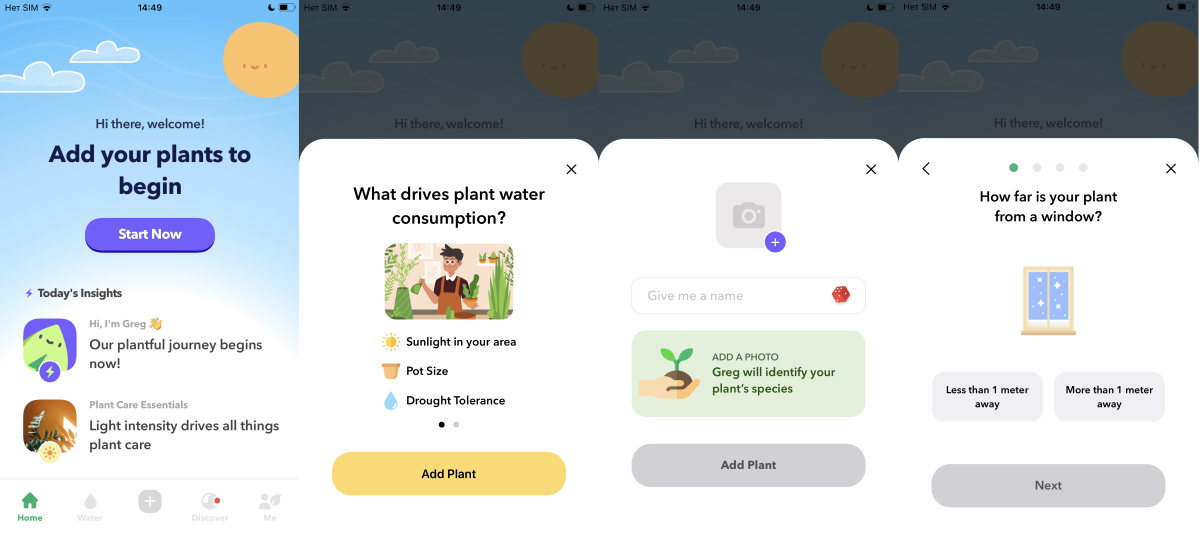
Task: Tap the yellow Add Plant button
Action: [449, 474]
